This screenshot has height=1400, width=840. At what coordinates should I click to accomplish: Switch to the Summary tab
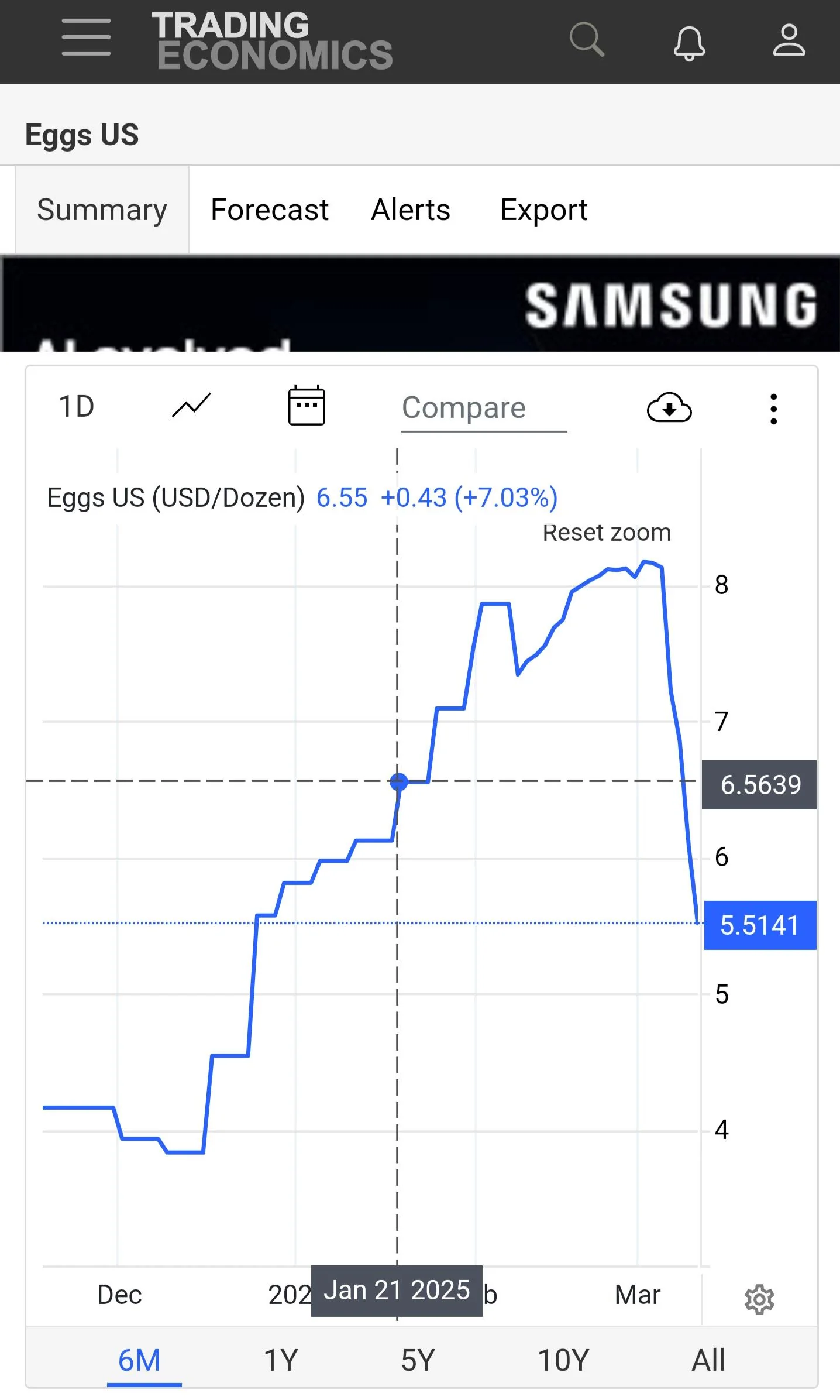(x=102, y=210)
